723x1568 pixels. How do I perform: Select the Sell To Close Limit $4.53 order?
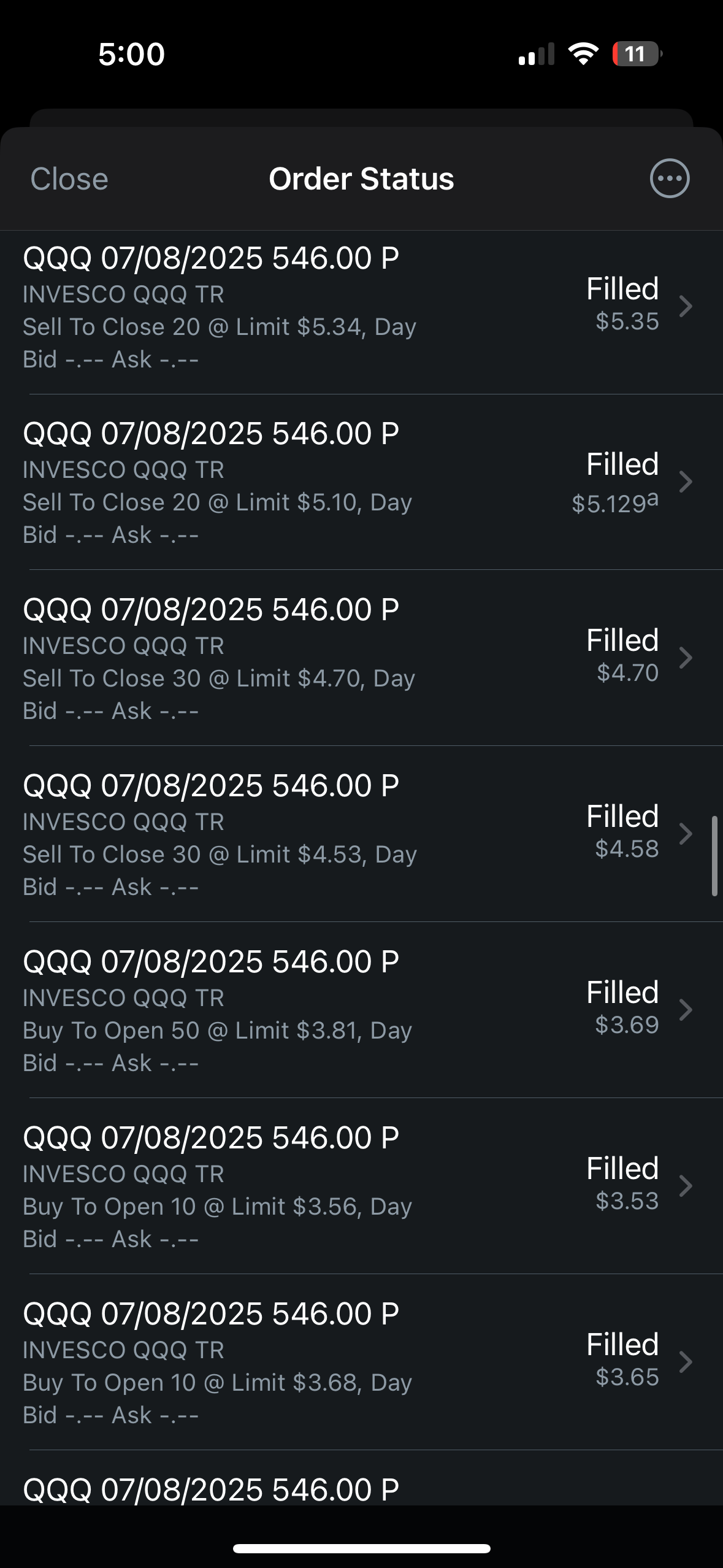click(361, 834)
